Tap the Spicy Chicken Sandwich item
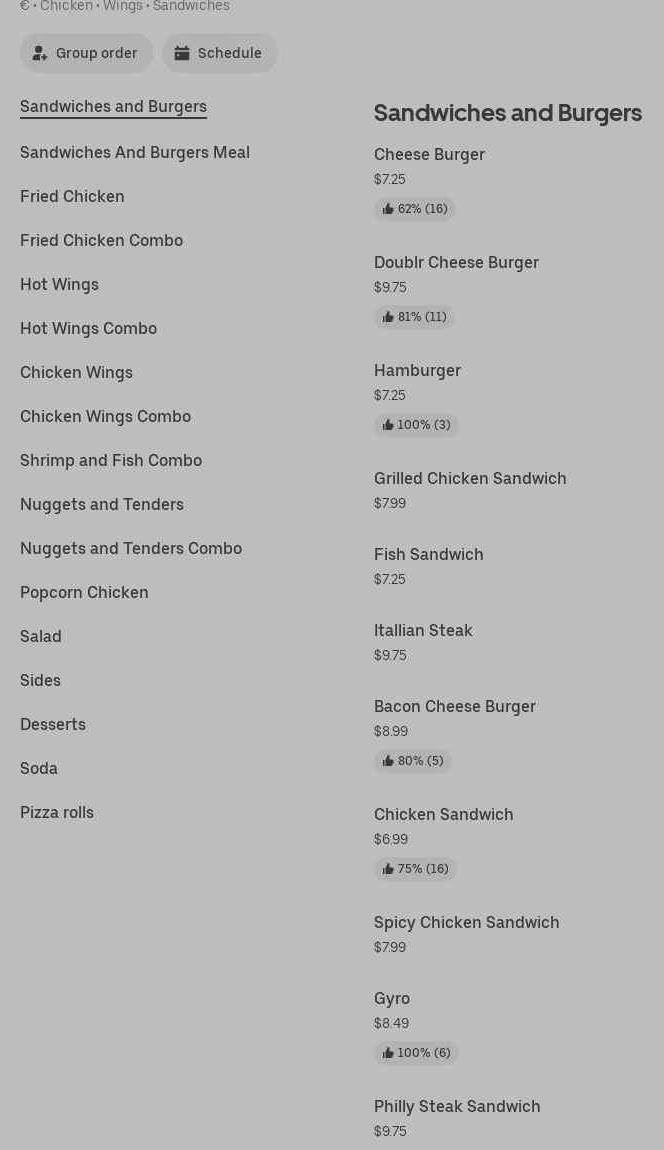This screenshot has width=664, height=1150. coord(466,922)
